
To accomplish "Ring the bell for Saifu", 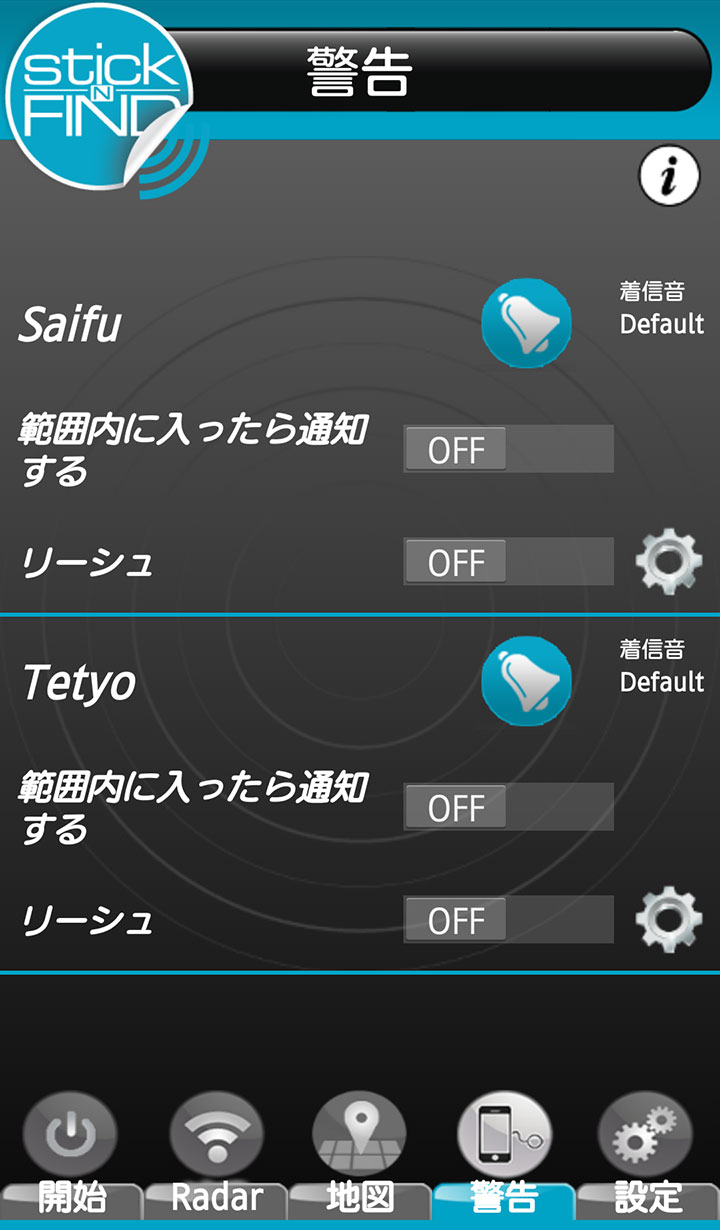I will (527, 322).
